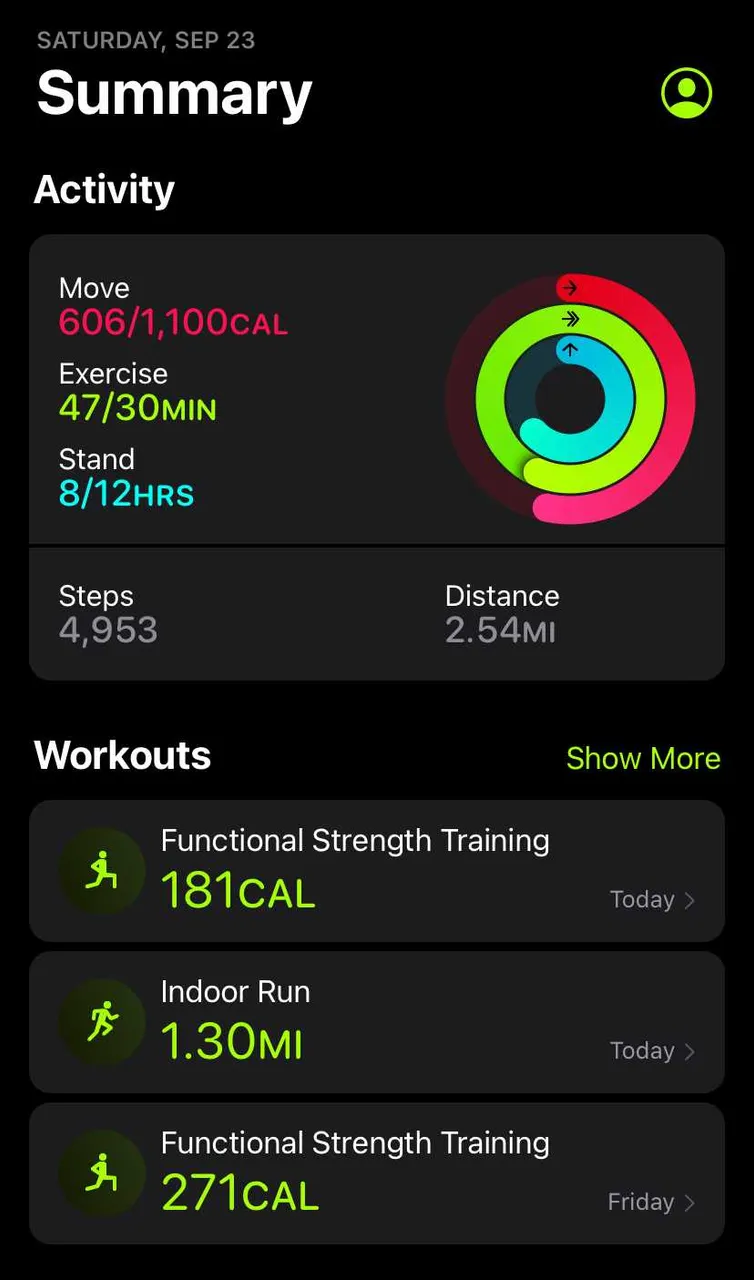Screen dimensions: 754x1280
Task: Open the profile account icon
Action: pos(686,93)
